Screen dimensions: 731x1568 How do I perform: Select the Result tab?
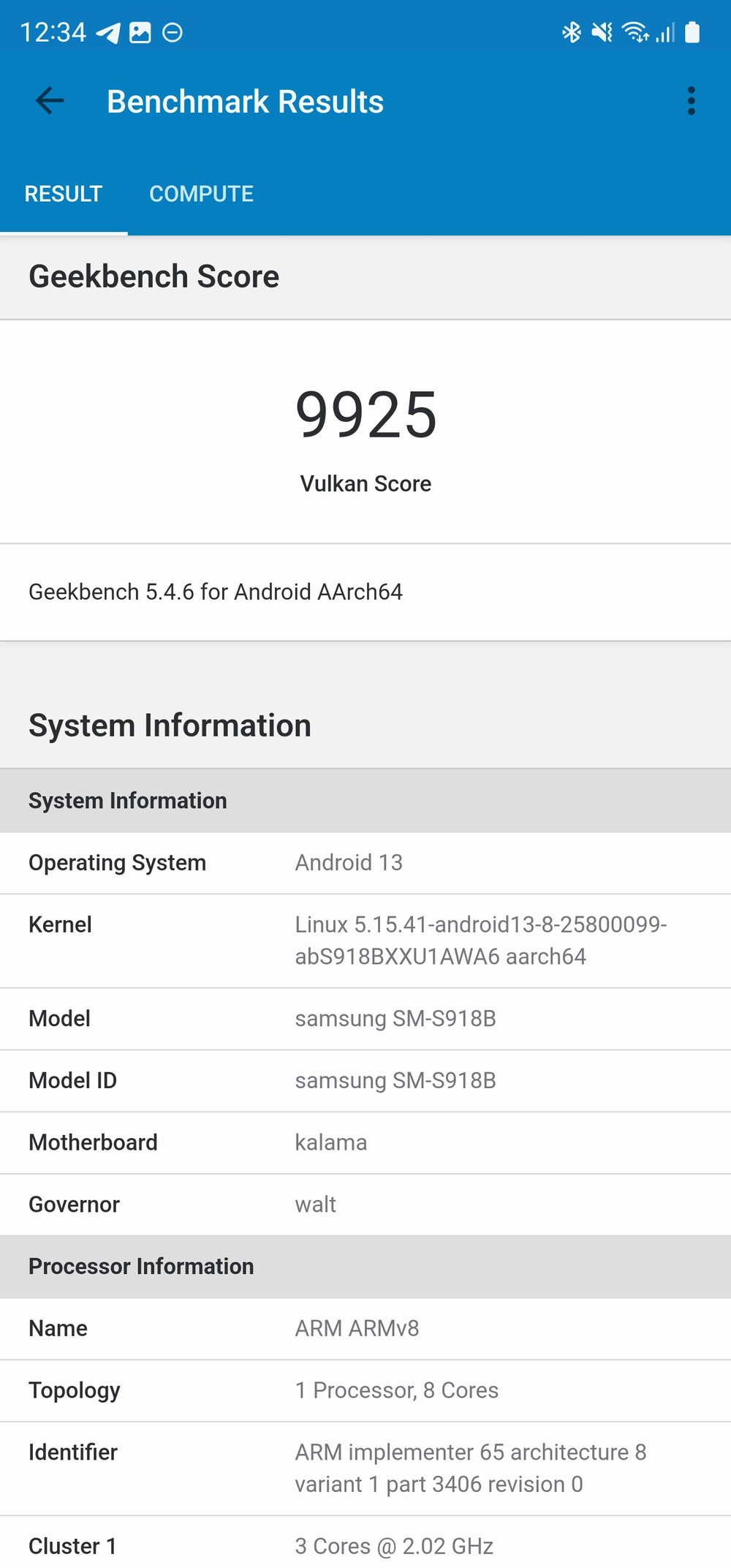[x=64, y=194]
